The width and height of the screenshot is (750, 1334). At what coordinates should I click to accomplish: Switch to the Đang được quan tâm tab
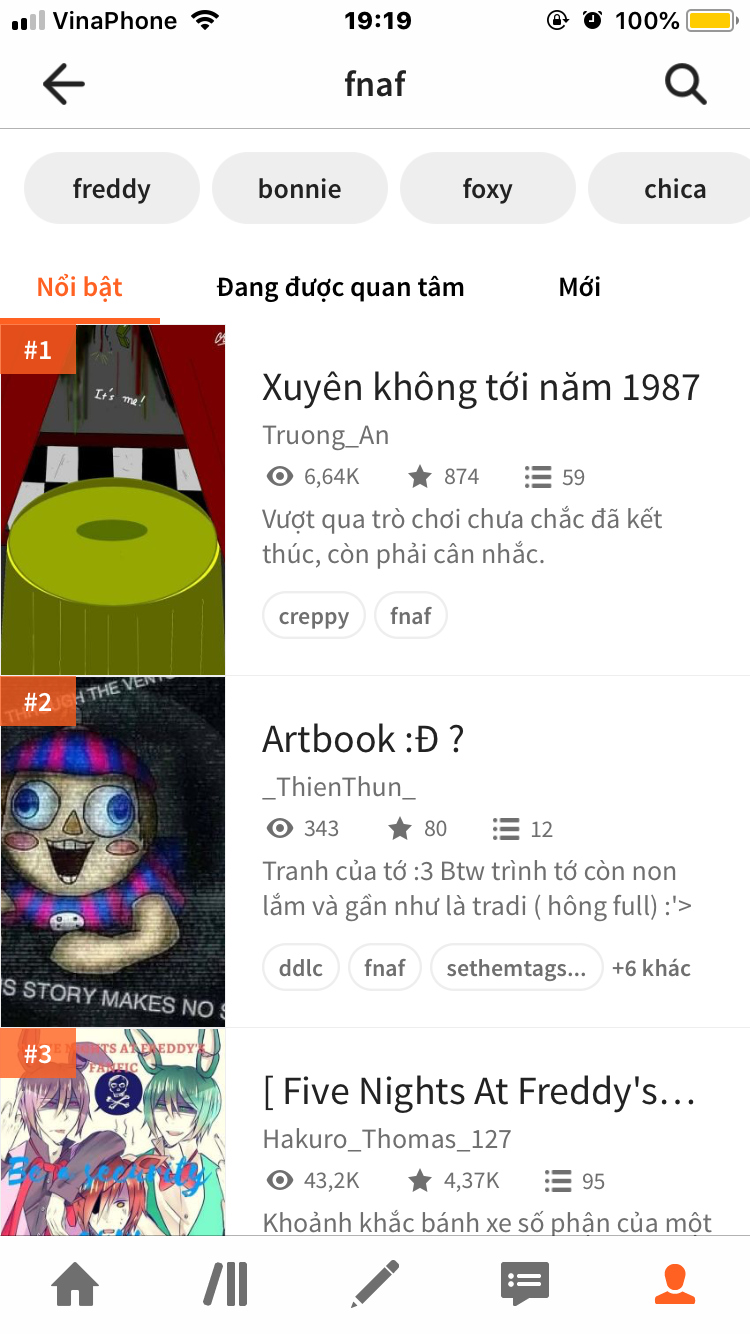[340, 288]
